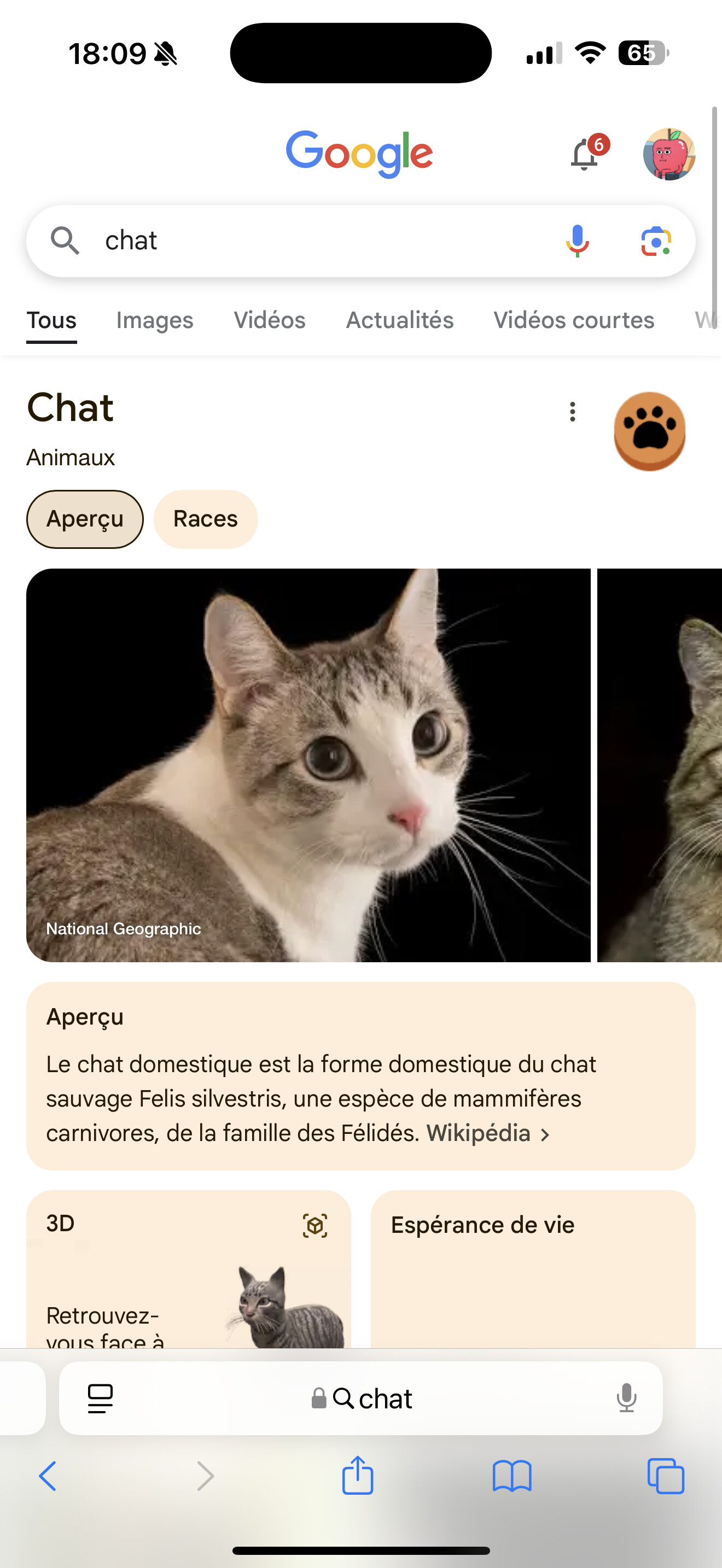Viewport: 722px width, 1568px height.
Task: Open Safari bookmarks
Action: pos(511,1476)
